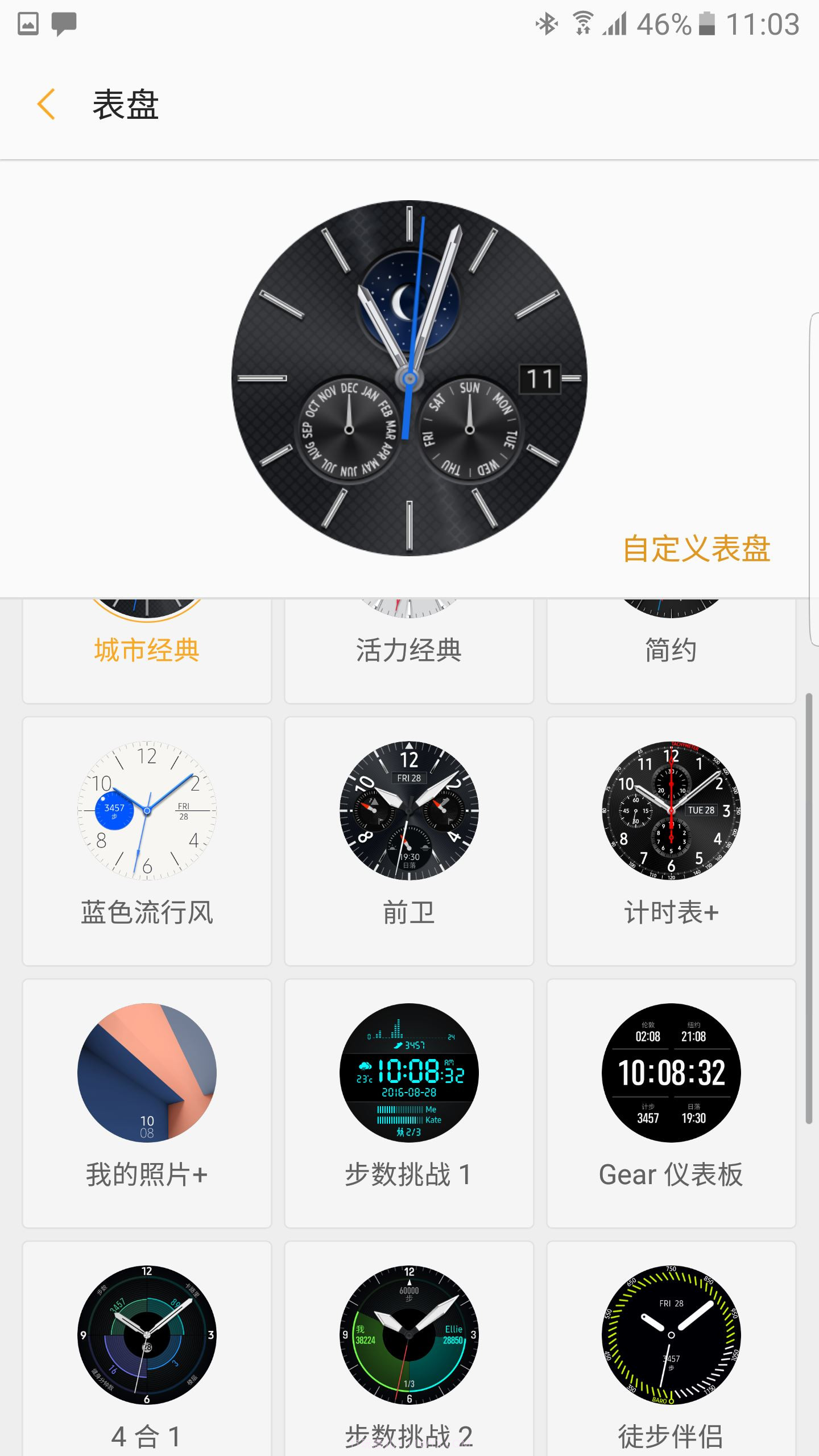Open the message notification icon
The width and height of the screenshot is (819, 1456).
(64, 24)
